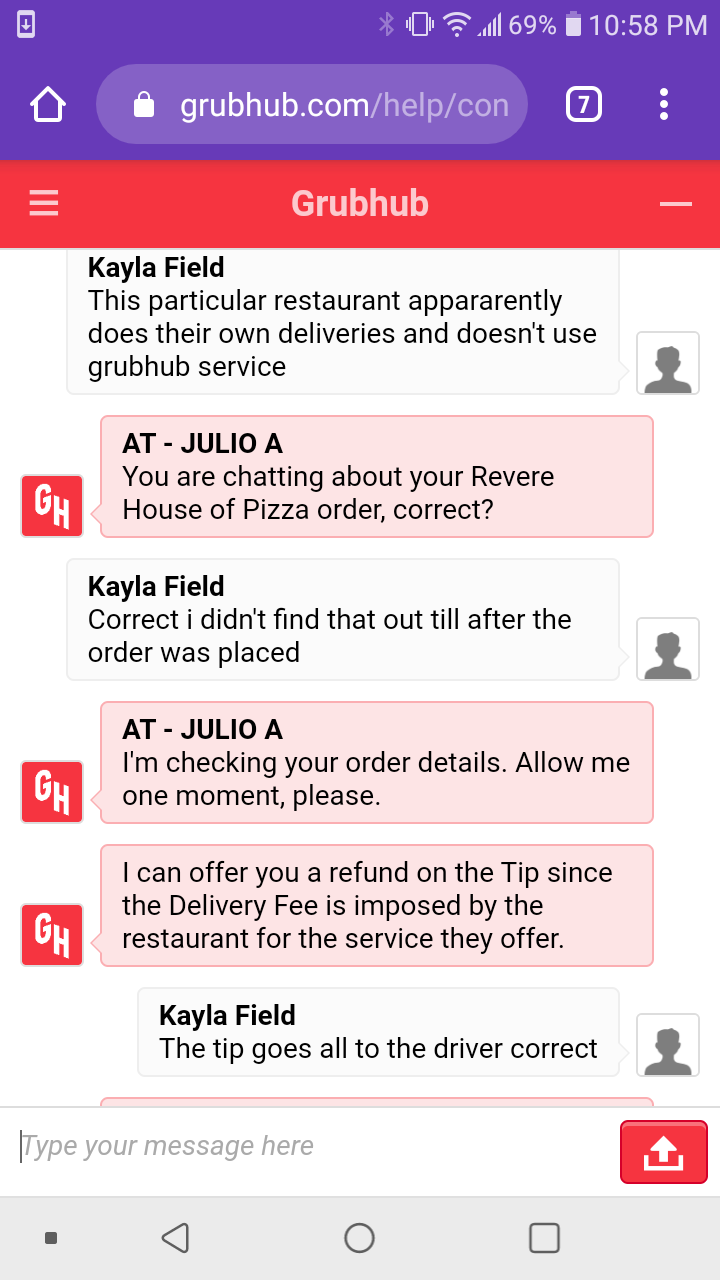Open the browser tab switcher
The image size is (720, 1280).
pyautogui.click(x=584, y=105)
